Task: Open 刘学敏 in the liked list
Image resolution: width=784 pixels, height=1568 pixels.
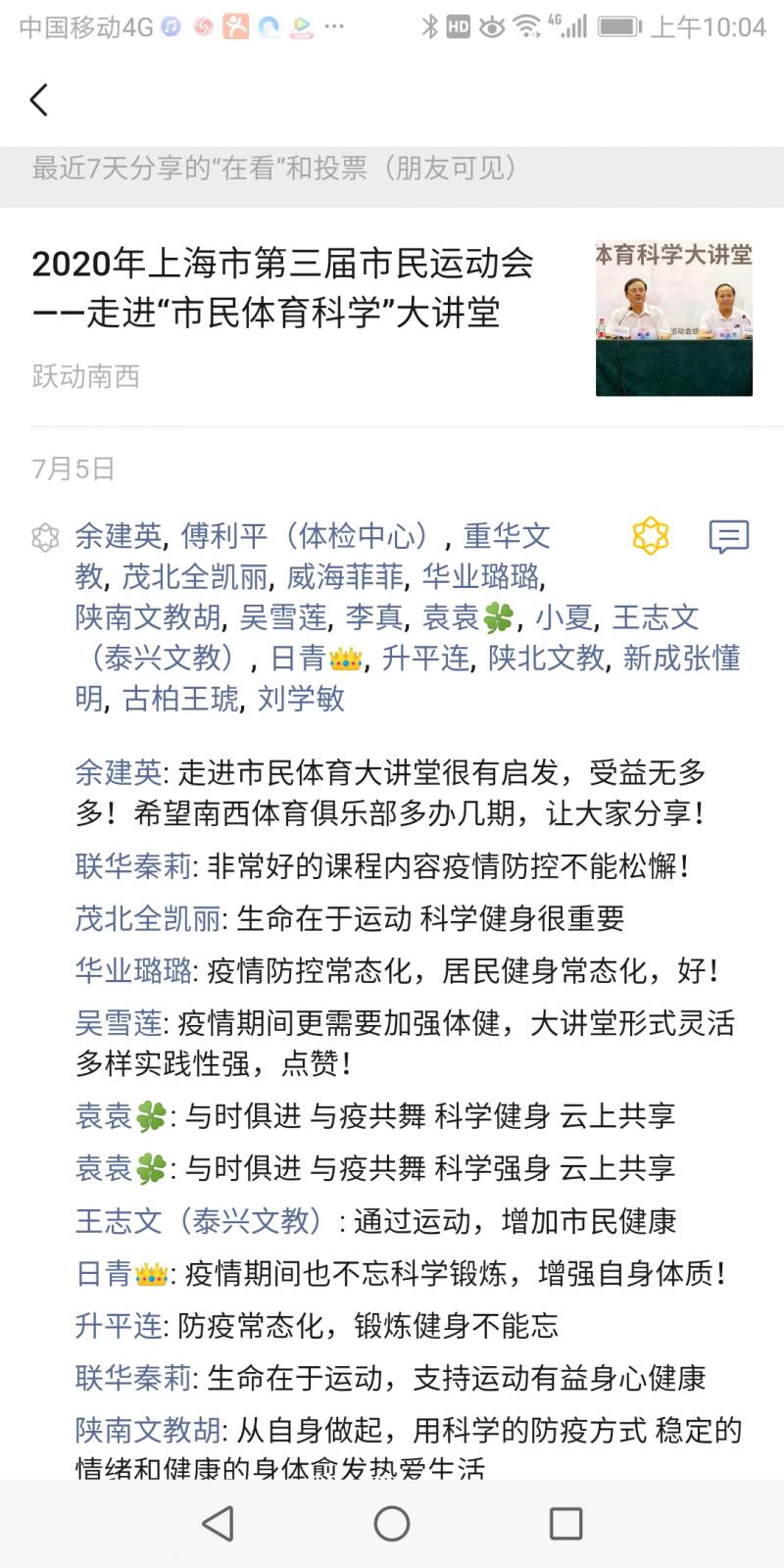Action: (301, 699)
